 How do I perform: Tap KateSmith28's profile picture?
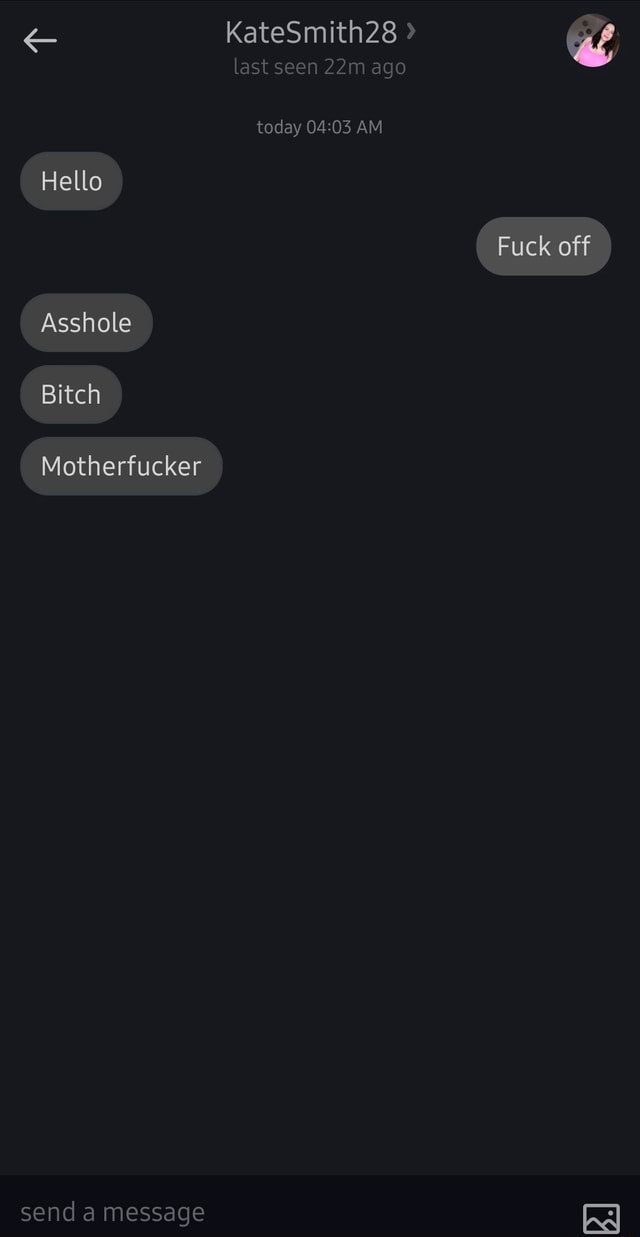[593, 41]
